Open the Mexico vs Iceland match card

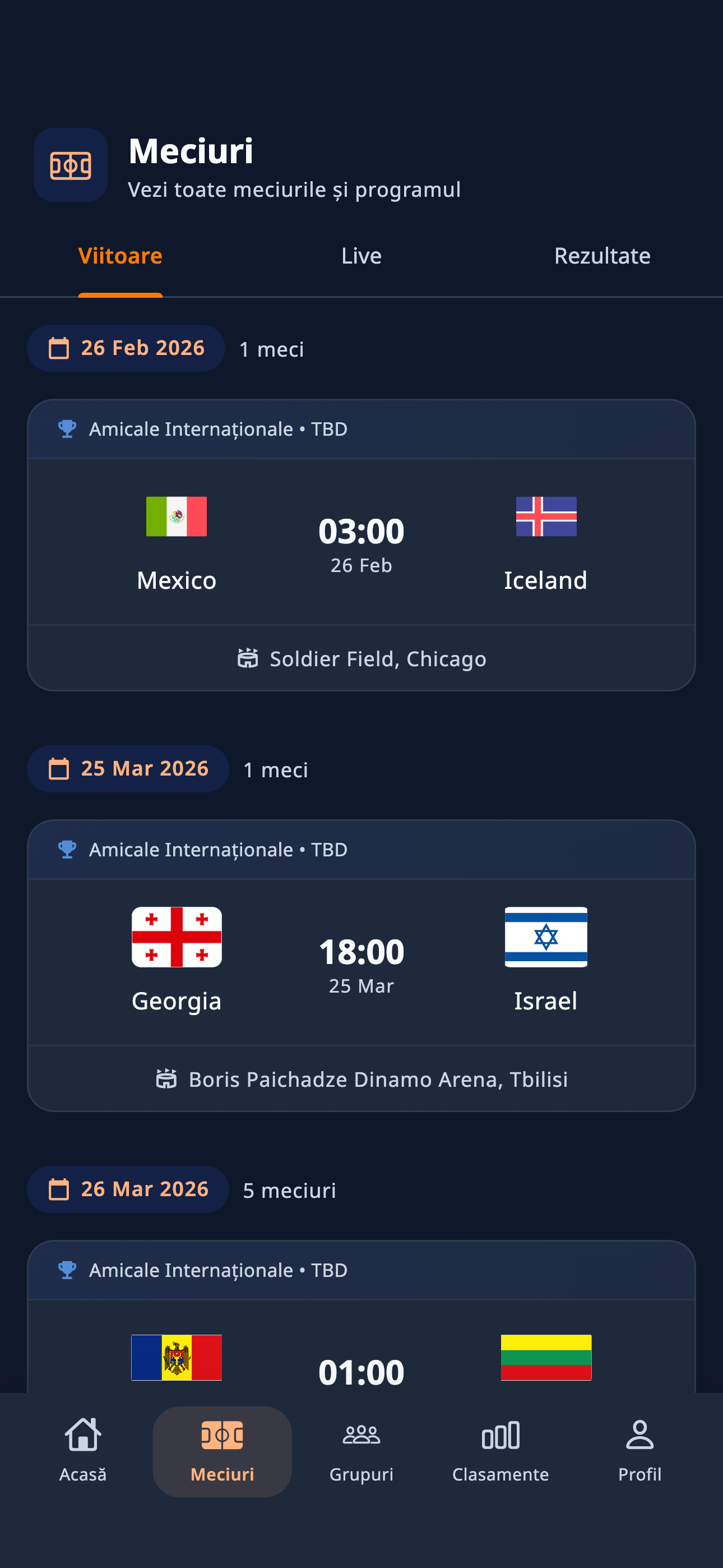[361, 543]
